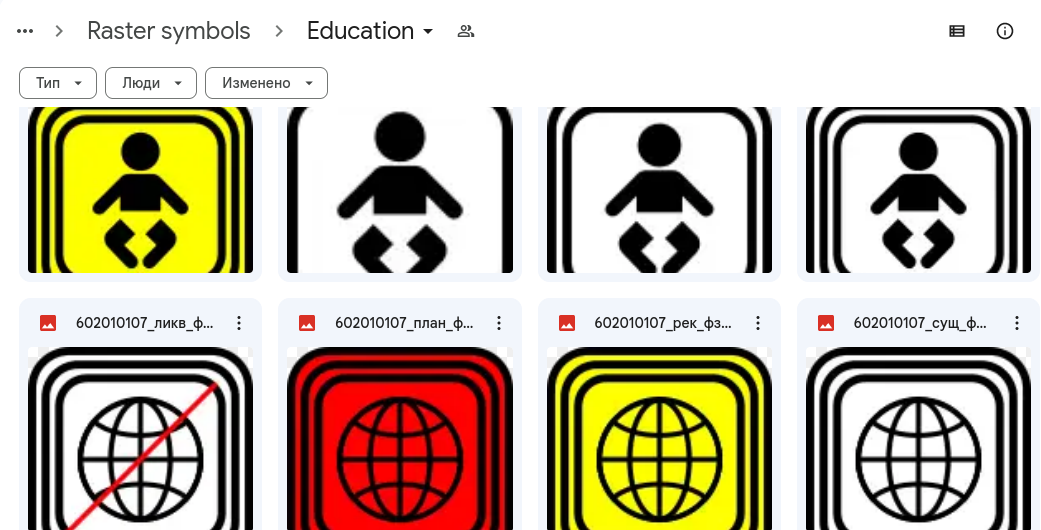Viewport: 1041px width, 530px height.
Task: Switch to list layout view
Action: click(x=957, y=31)
